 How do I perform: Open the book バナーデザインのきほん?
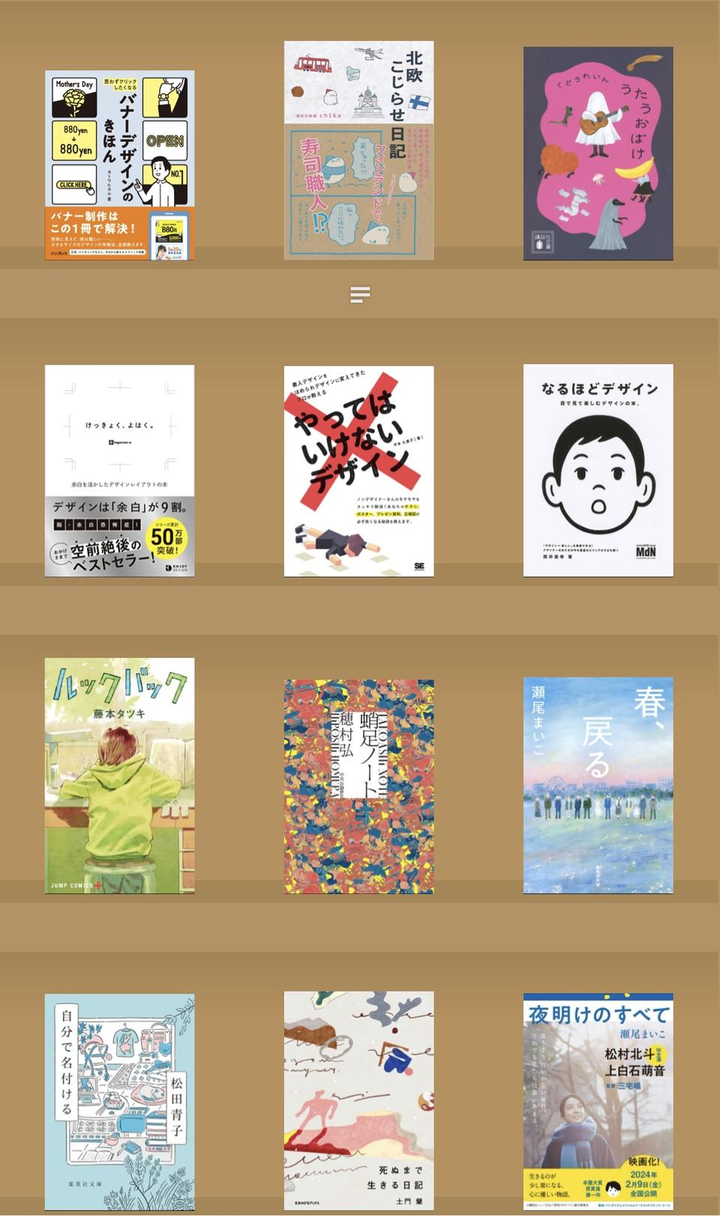120,165
